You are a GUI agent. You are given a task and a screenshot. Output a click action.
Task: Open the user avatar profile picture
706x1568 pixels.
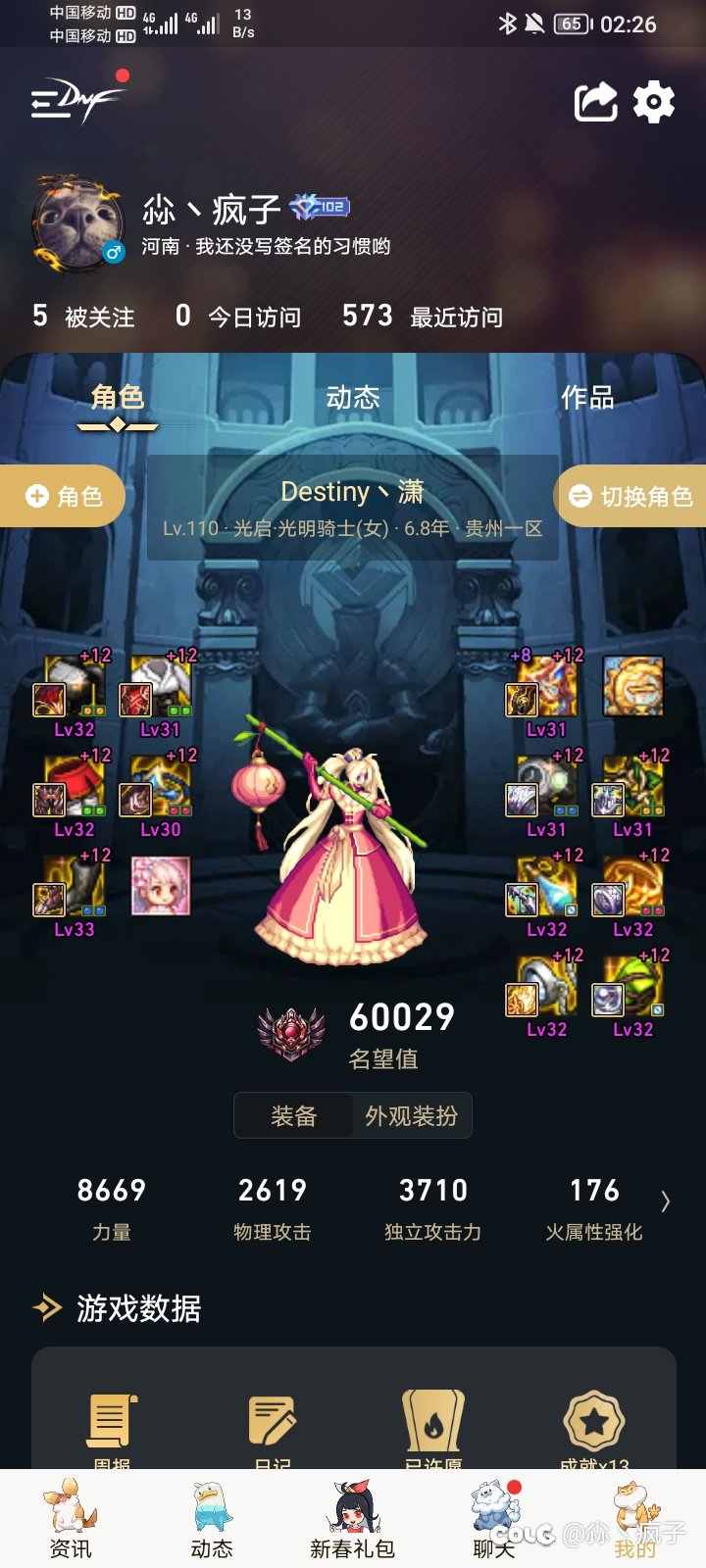[x=79, y=224]
